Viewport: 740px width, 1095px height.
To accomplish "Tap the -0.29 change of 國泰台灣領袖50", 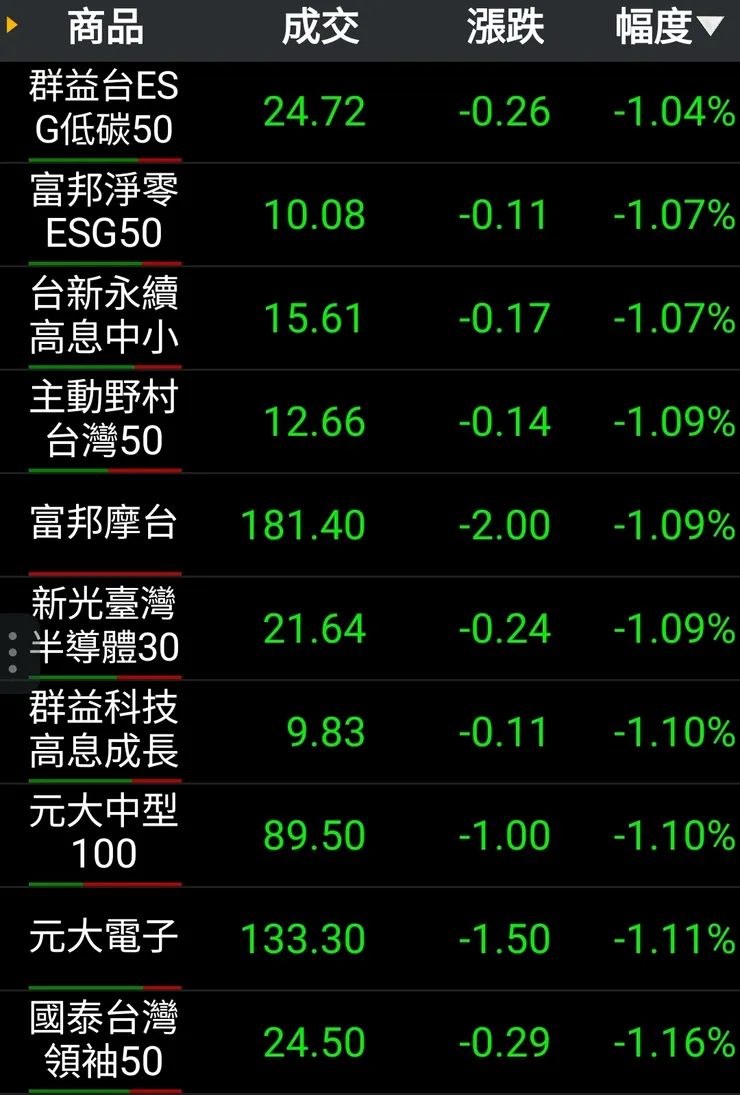I will coord(505,1042).
